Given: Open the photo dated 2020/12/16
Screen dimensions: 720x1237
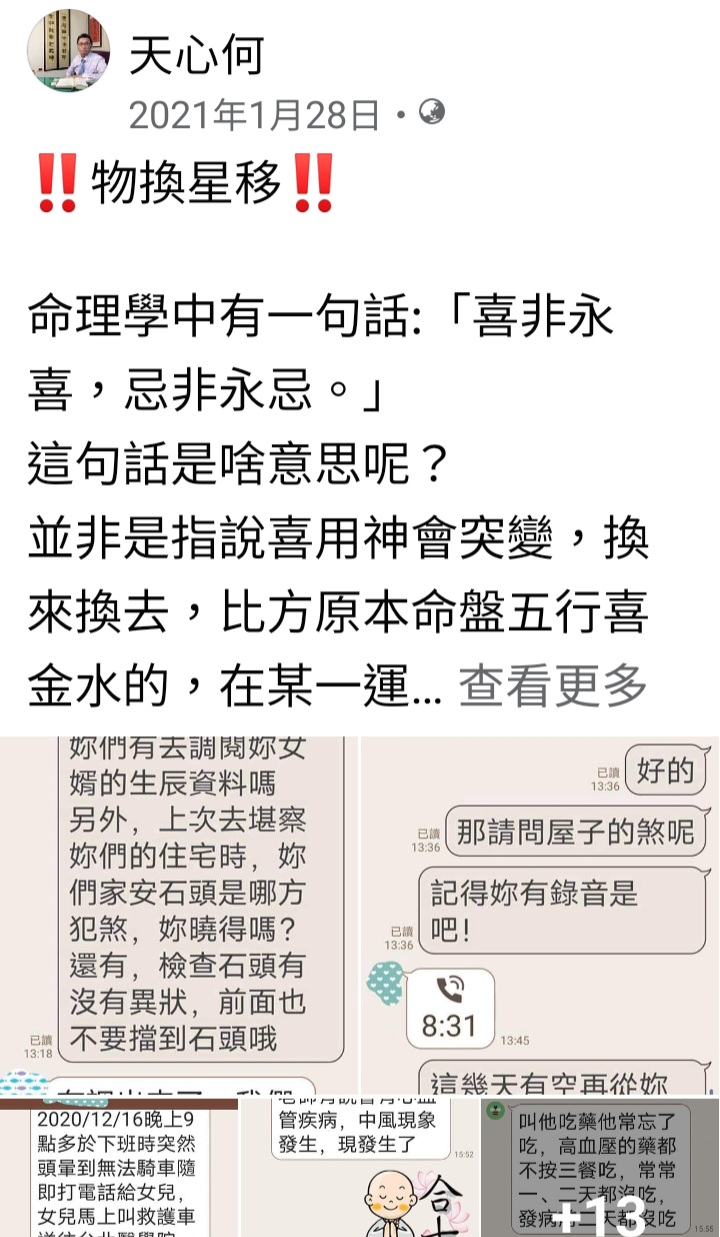Looking at the screenshot, I should pyautogui.click(x=118, y=1168).
